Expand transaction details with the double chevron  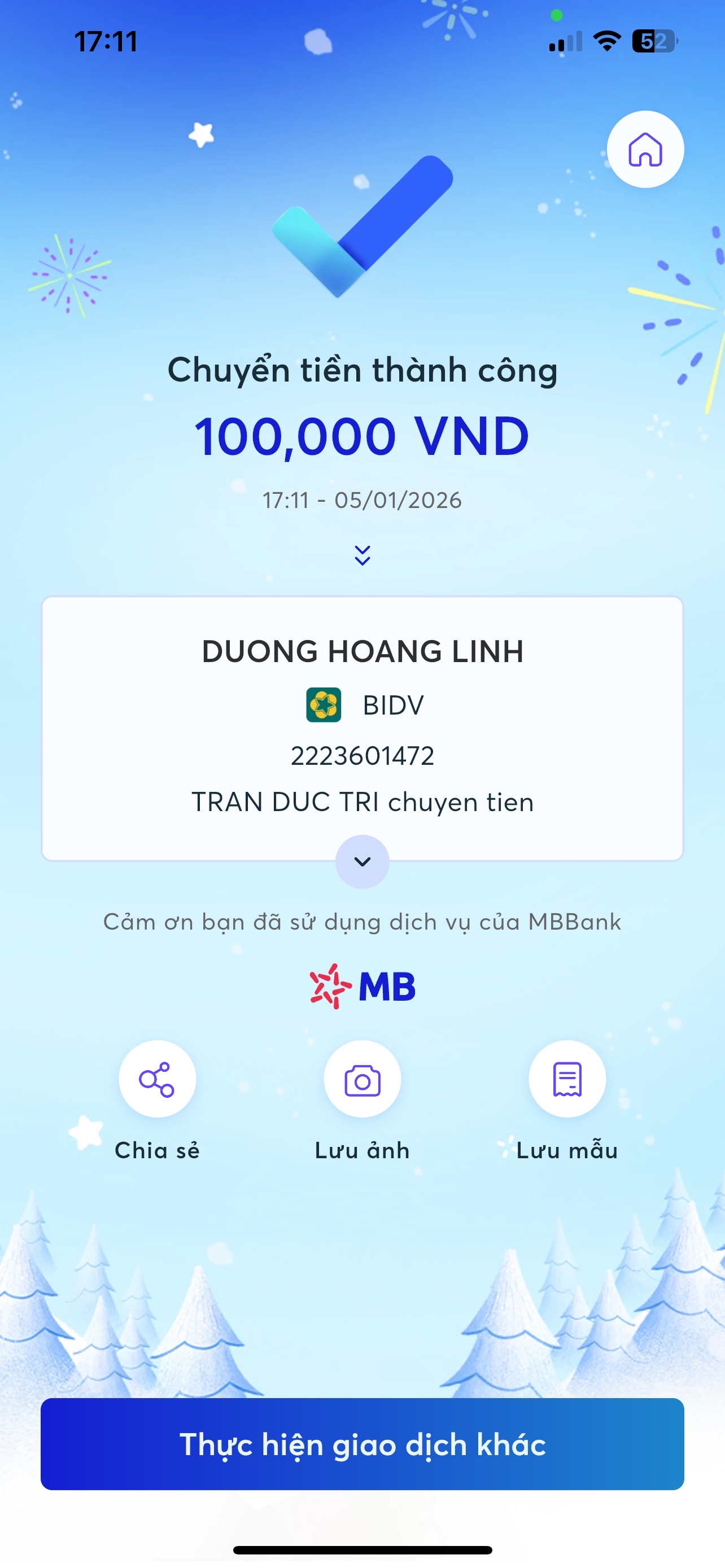(362, 554)
